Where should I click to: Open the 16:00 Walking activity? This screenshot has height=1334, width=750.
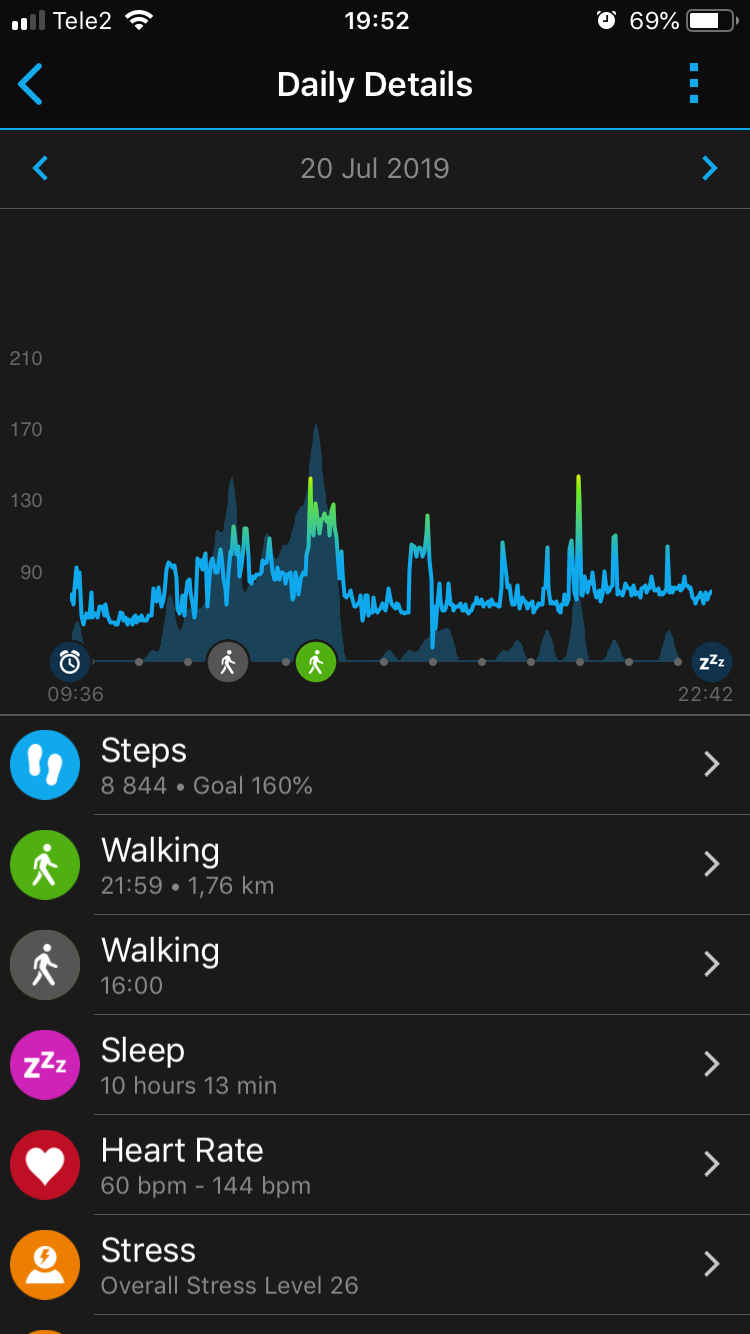tap(375, 965)
